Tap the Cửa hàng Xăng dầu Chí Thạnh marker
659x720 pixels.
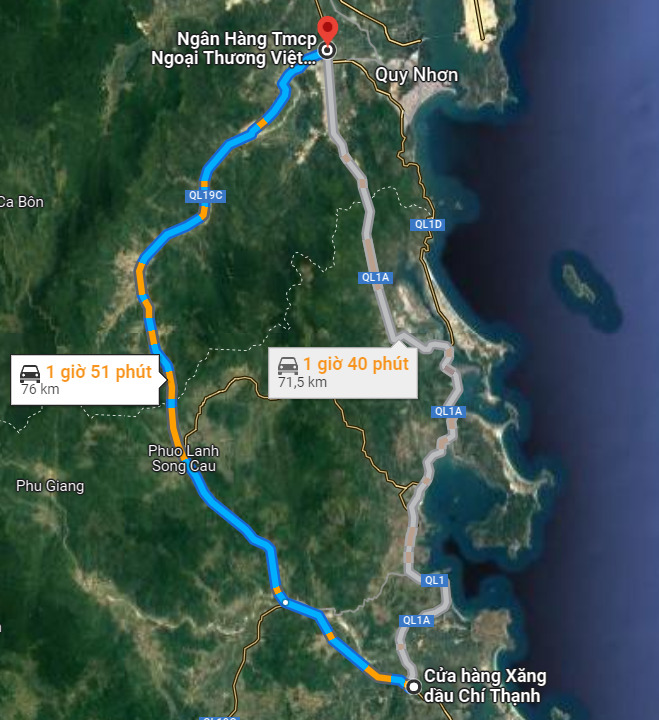(413, 685)
